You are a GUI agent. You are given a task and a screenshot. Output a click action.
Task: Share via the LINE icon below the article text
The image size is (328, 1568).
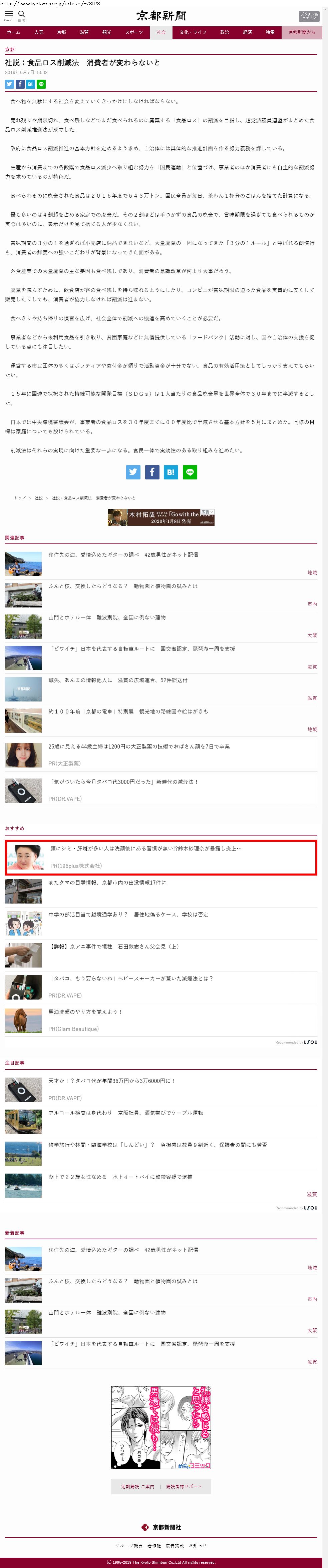pos(190,472)
